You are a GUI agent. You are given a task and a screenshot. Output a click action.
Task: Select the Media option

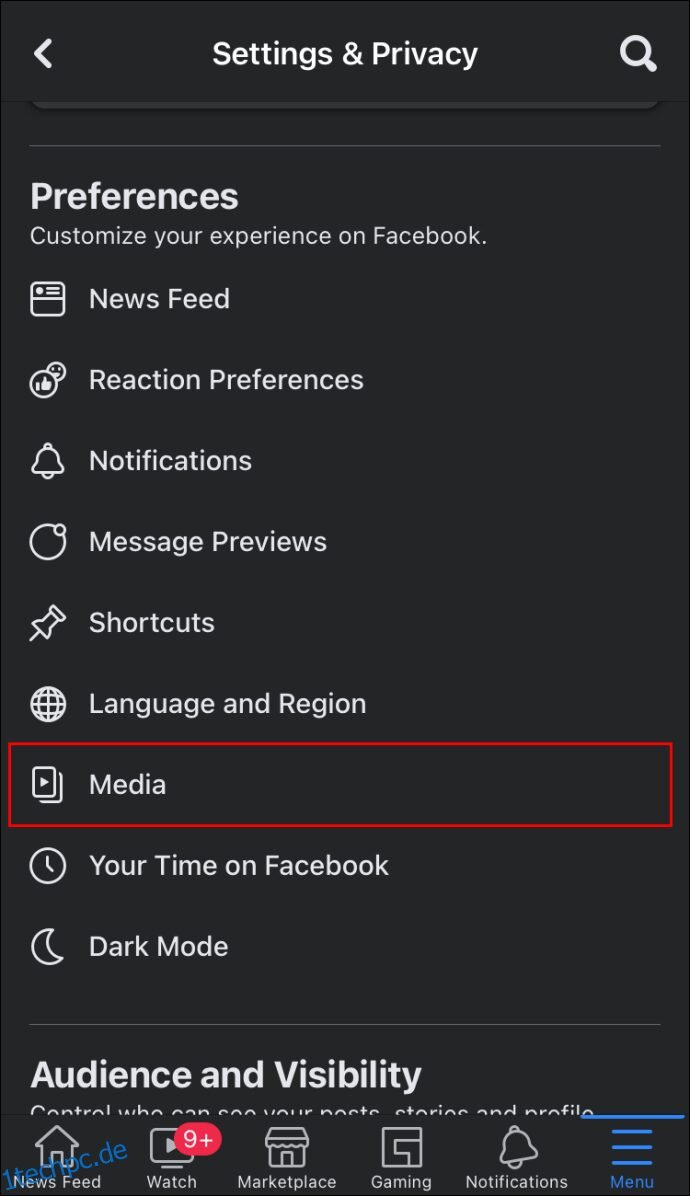(340, 784)
